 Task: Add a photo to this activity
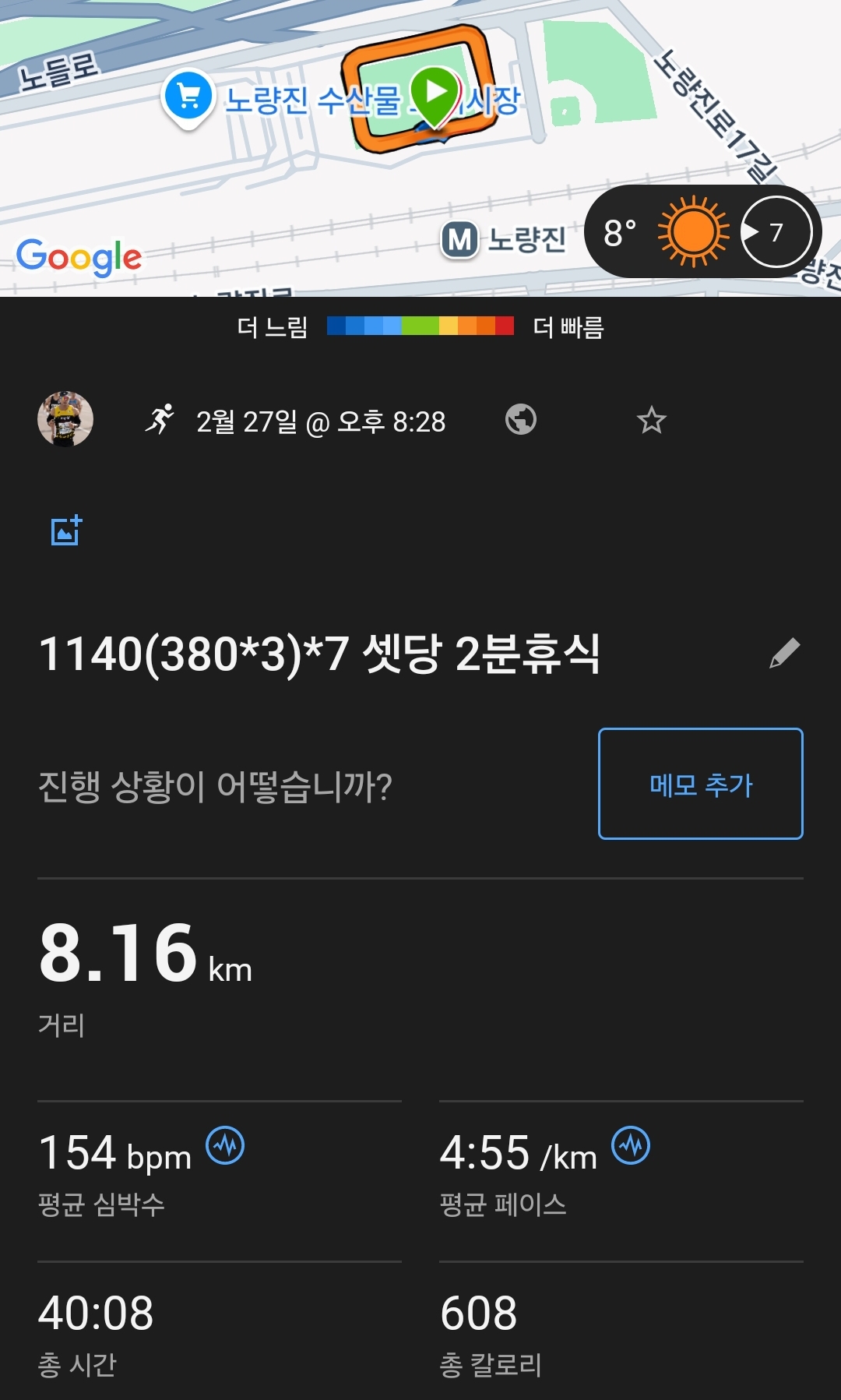click(66, 531)
